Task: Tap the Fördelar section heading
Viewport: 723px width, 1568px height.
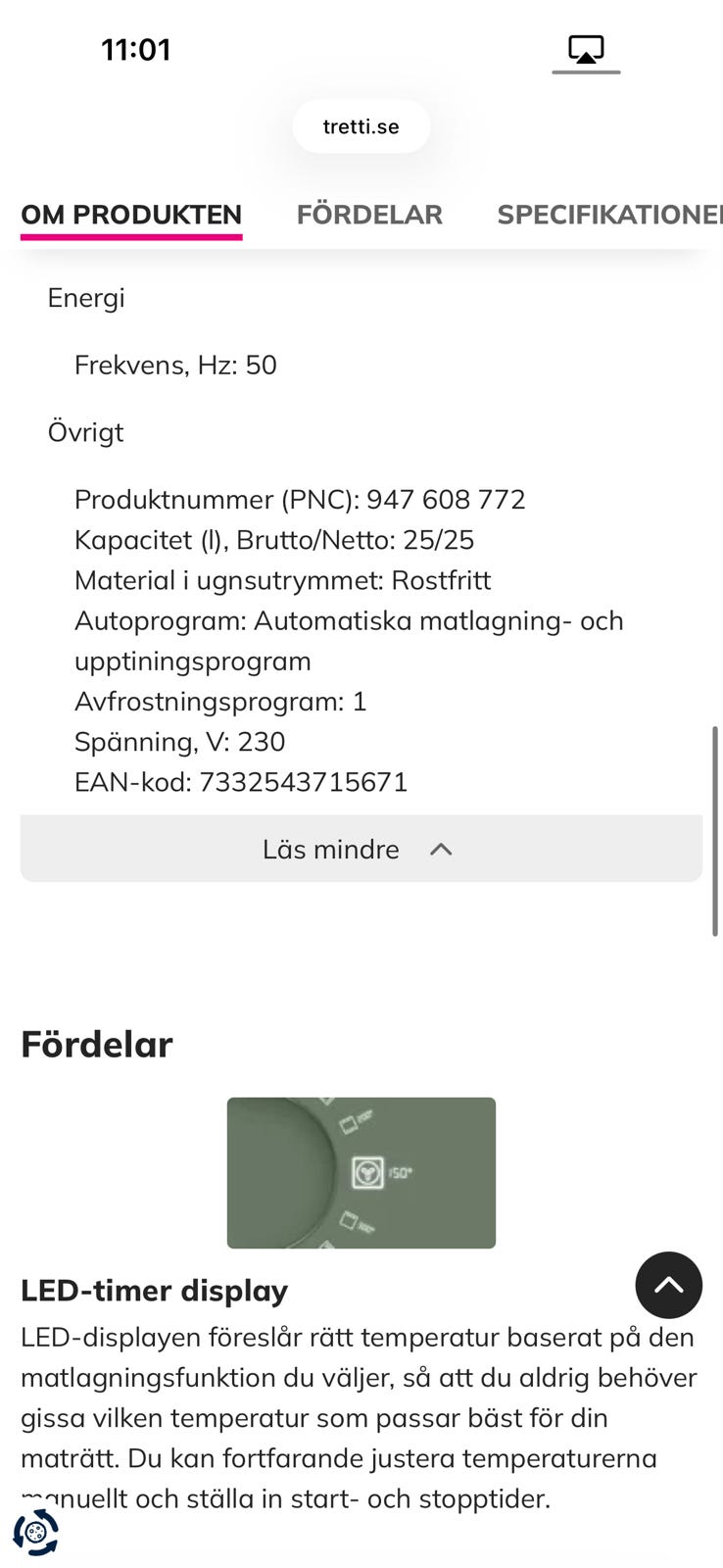Action: pyautogui.click(x=96, y=1044)
